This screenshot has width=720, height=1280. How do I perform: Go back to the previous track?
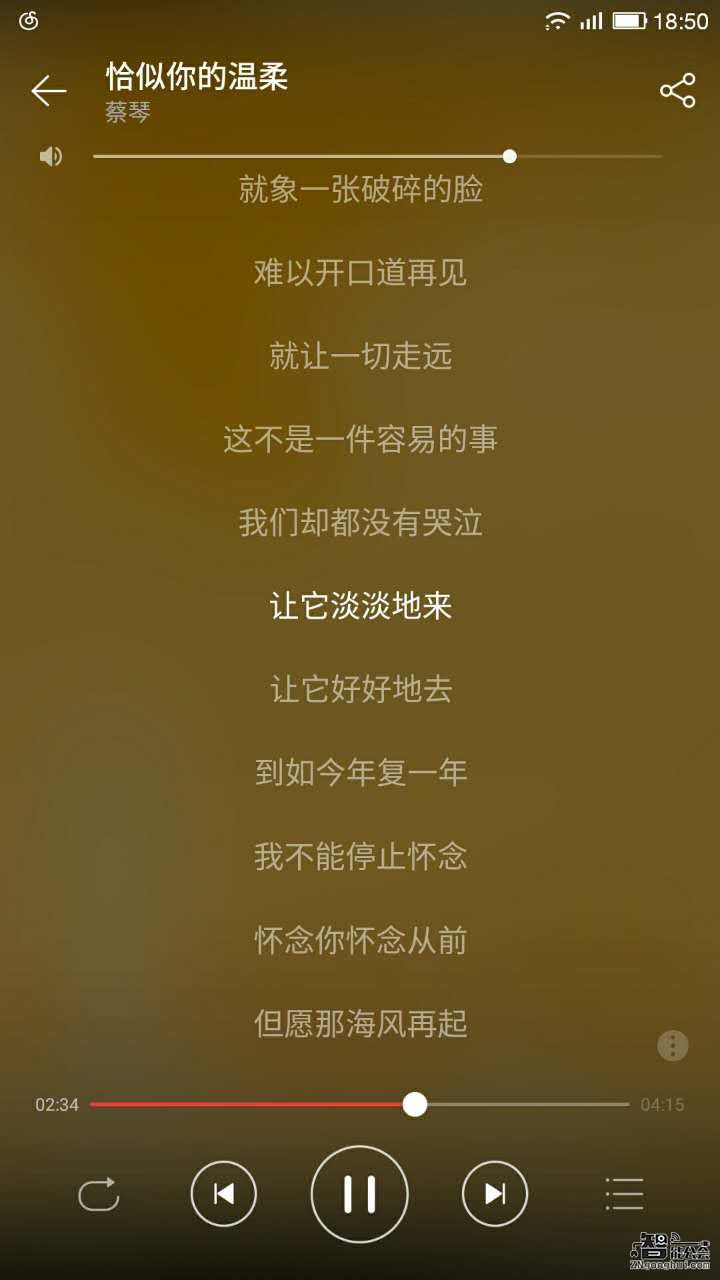pyautogui.click(x=224, y=1194)
